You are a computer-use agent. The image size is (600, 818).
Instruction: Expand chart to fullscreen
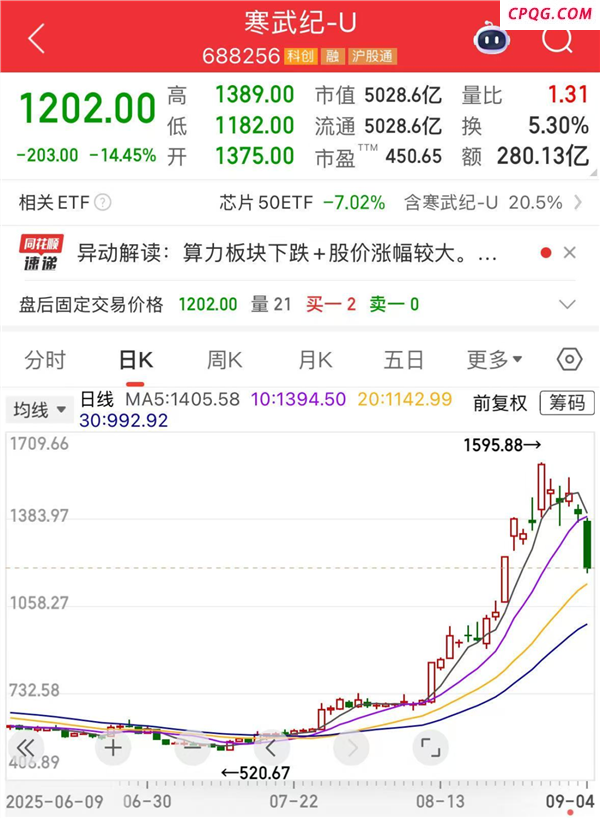430,747
